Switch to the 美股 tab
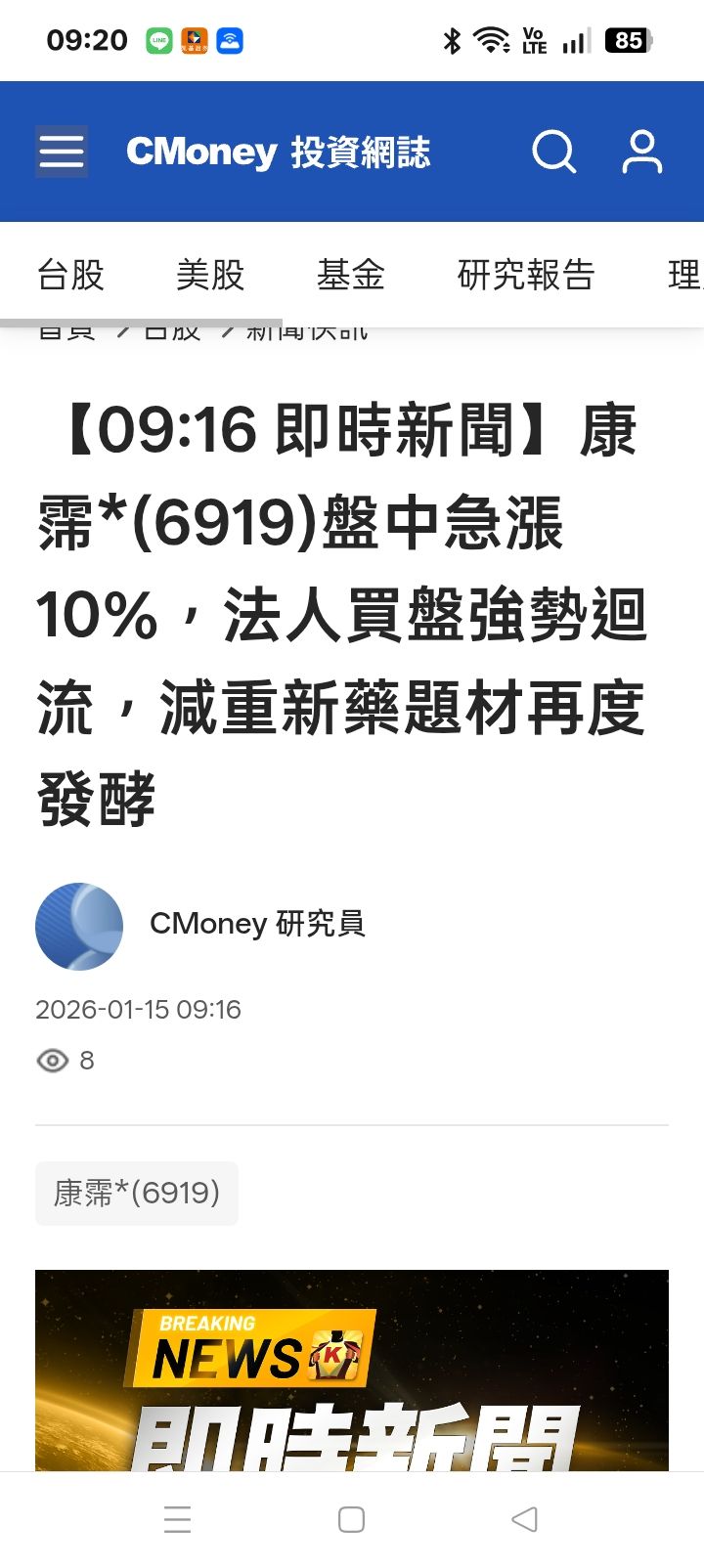This screenshot has width=704, height=1568. point(210,275)
